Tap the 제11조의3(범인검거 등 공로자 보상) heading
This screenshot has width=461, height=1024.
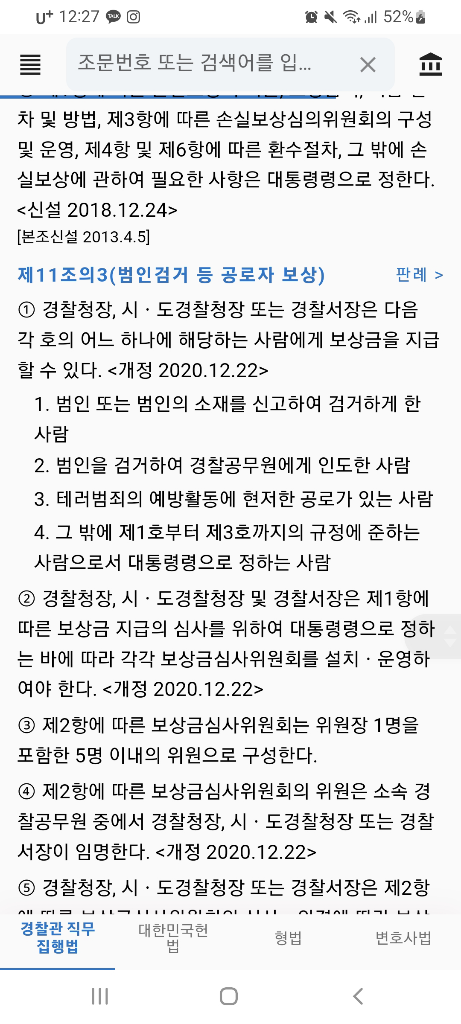click(x=171, y=275)
